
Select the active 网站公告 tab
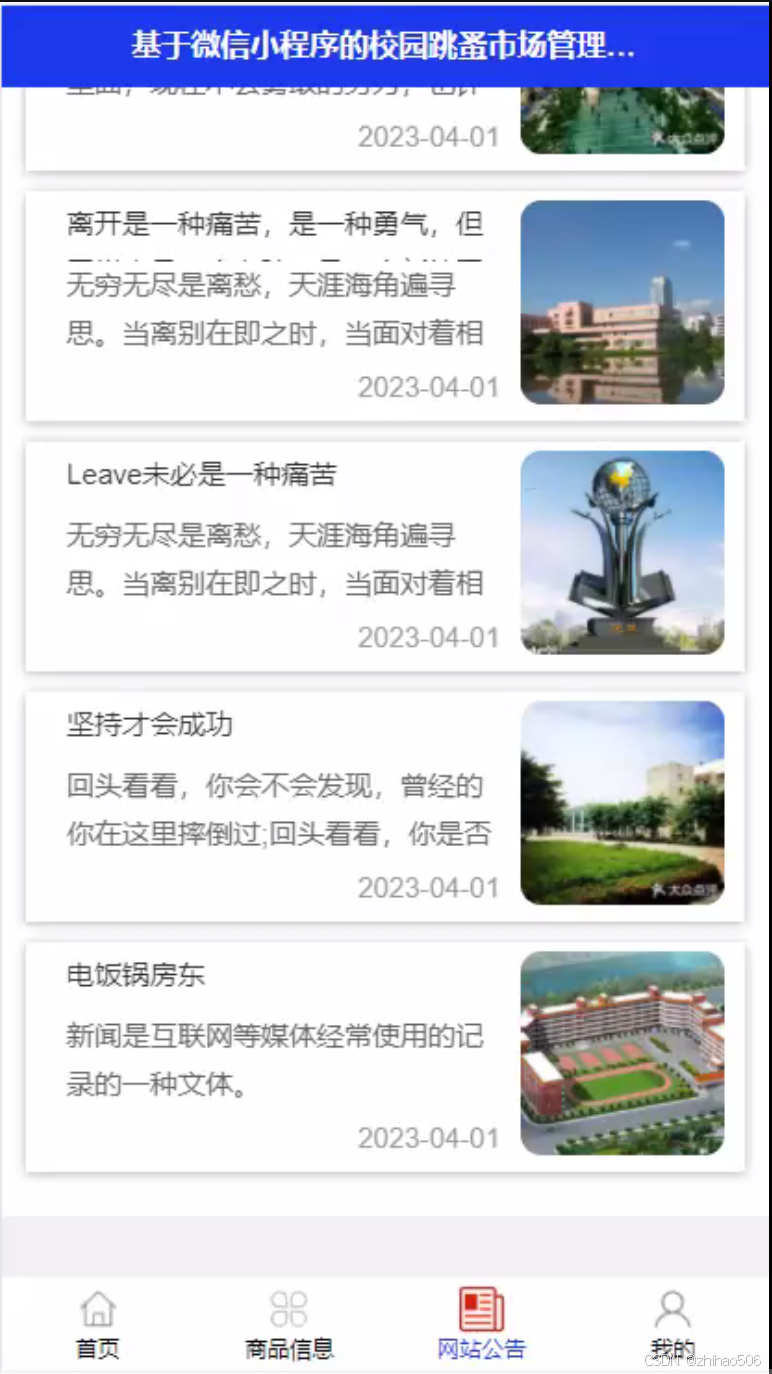(482, 1347)
